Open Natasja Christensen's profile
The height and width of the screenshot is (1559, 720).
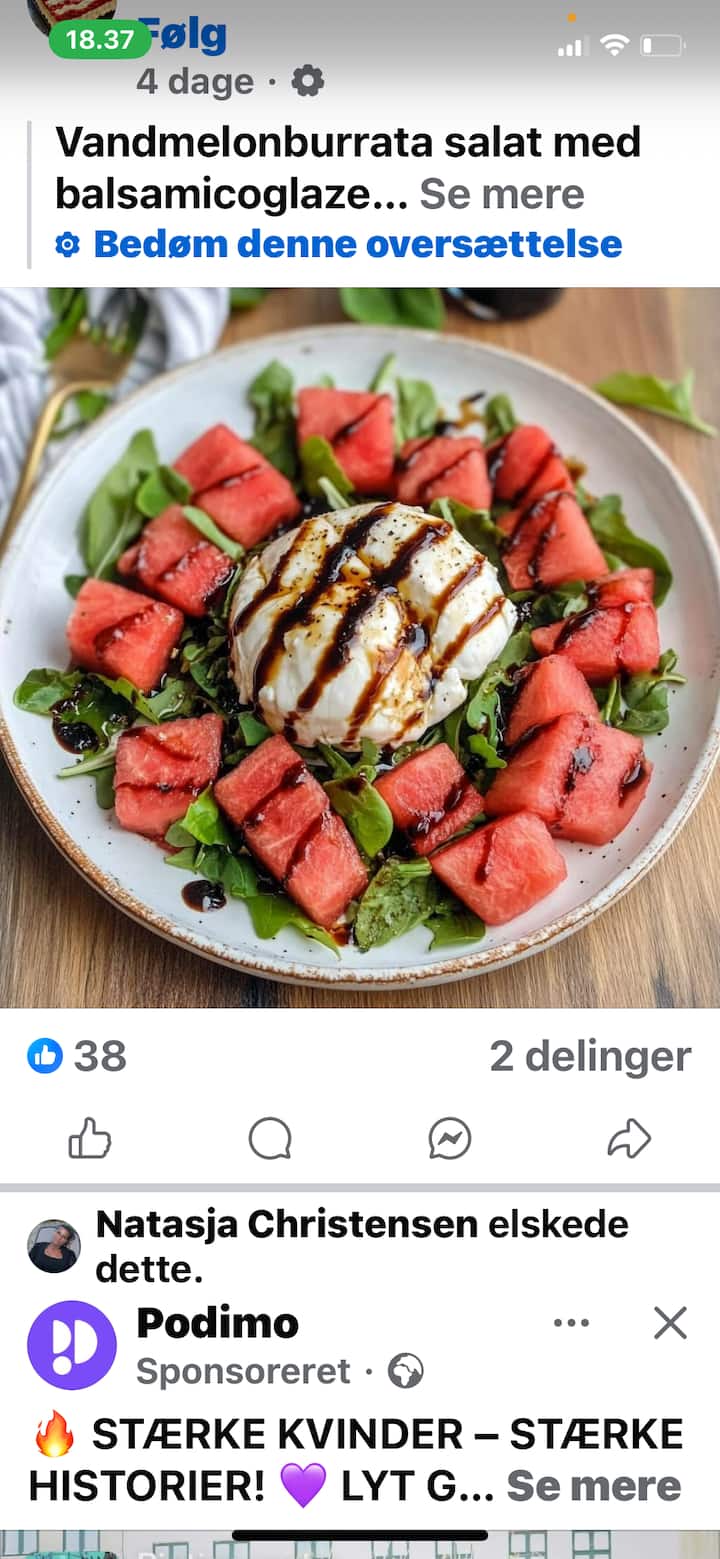pyautogui.click(x=285, y=1224)
